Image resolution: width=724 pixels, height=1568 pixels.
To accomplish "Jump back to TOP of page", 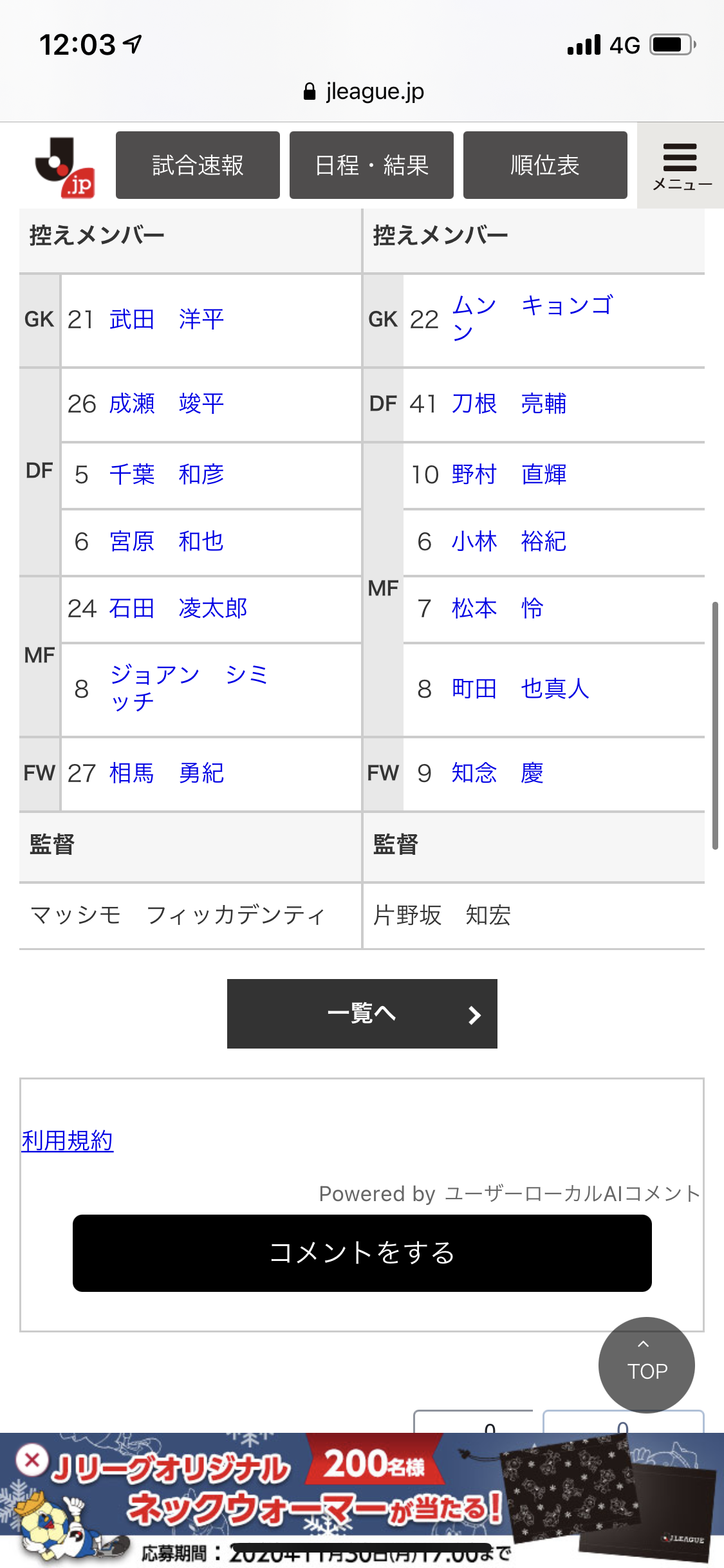I will coord(646,1365).
